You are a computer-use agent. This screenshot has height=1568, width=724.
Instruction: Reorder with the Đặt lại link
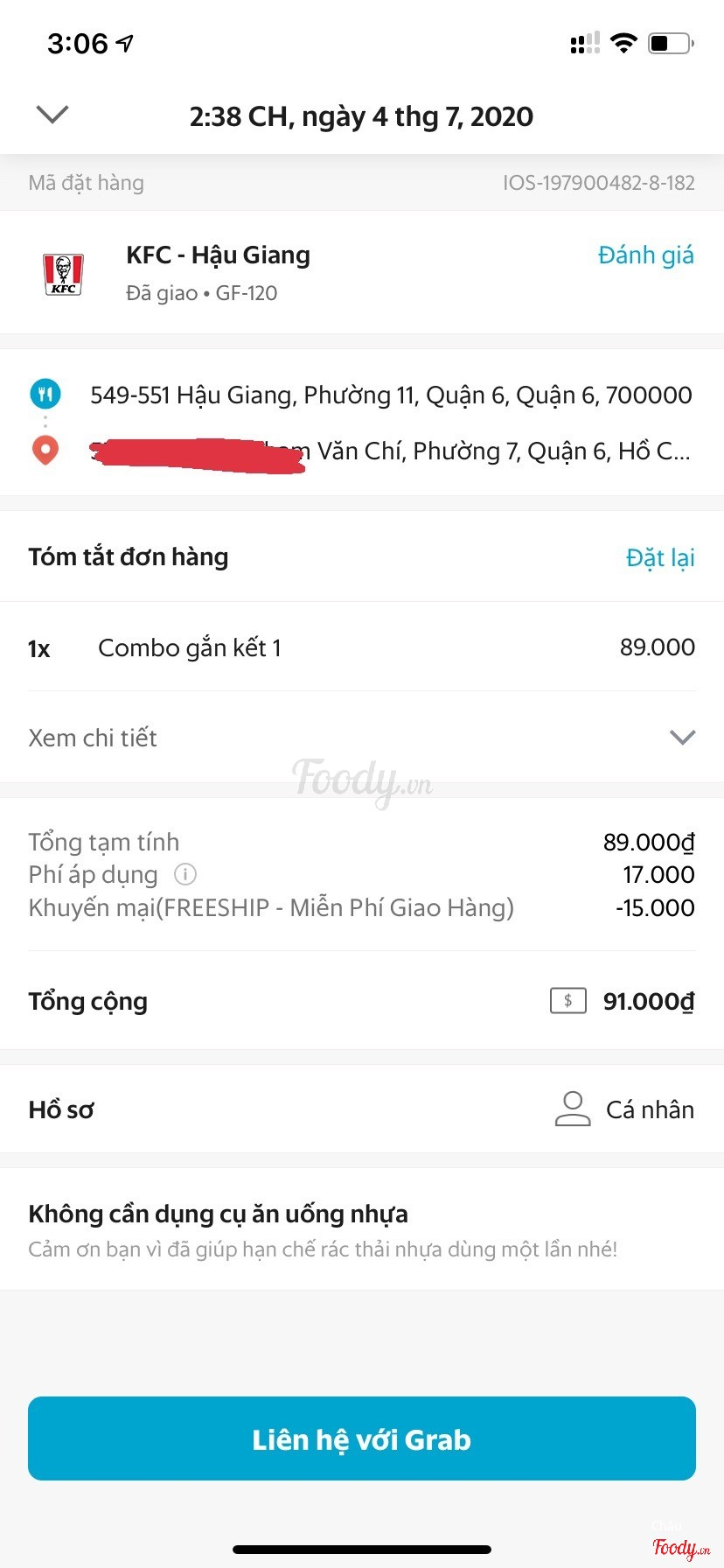[x=660, y=557]
